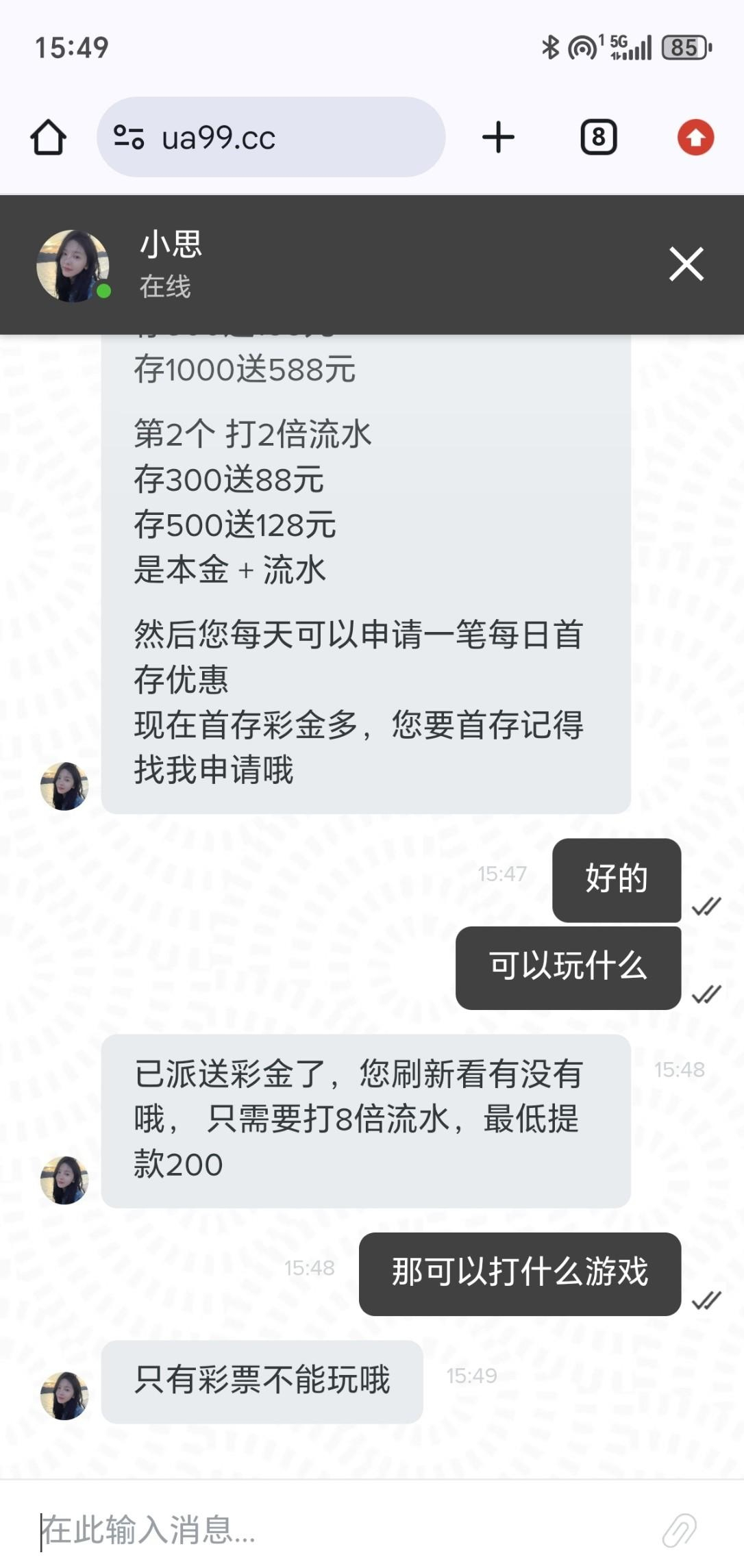
Task: Close the chat with 小思
Action: (686, 264)
